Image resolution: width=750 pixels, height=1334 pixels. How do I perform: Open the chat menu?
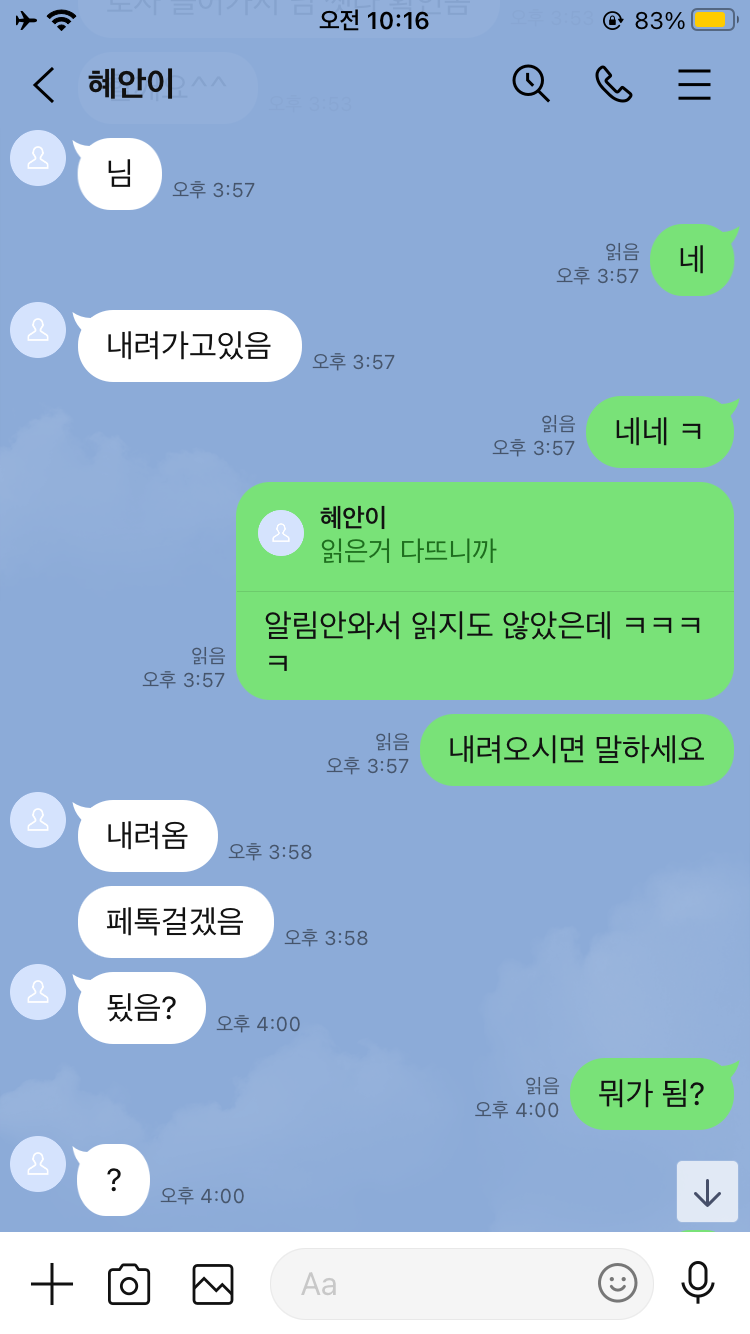[x=694, y=85]
